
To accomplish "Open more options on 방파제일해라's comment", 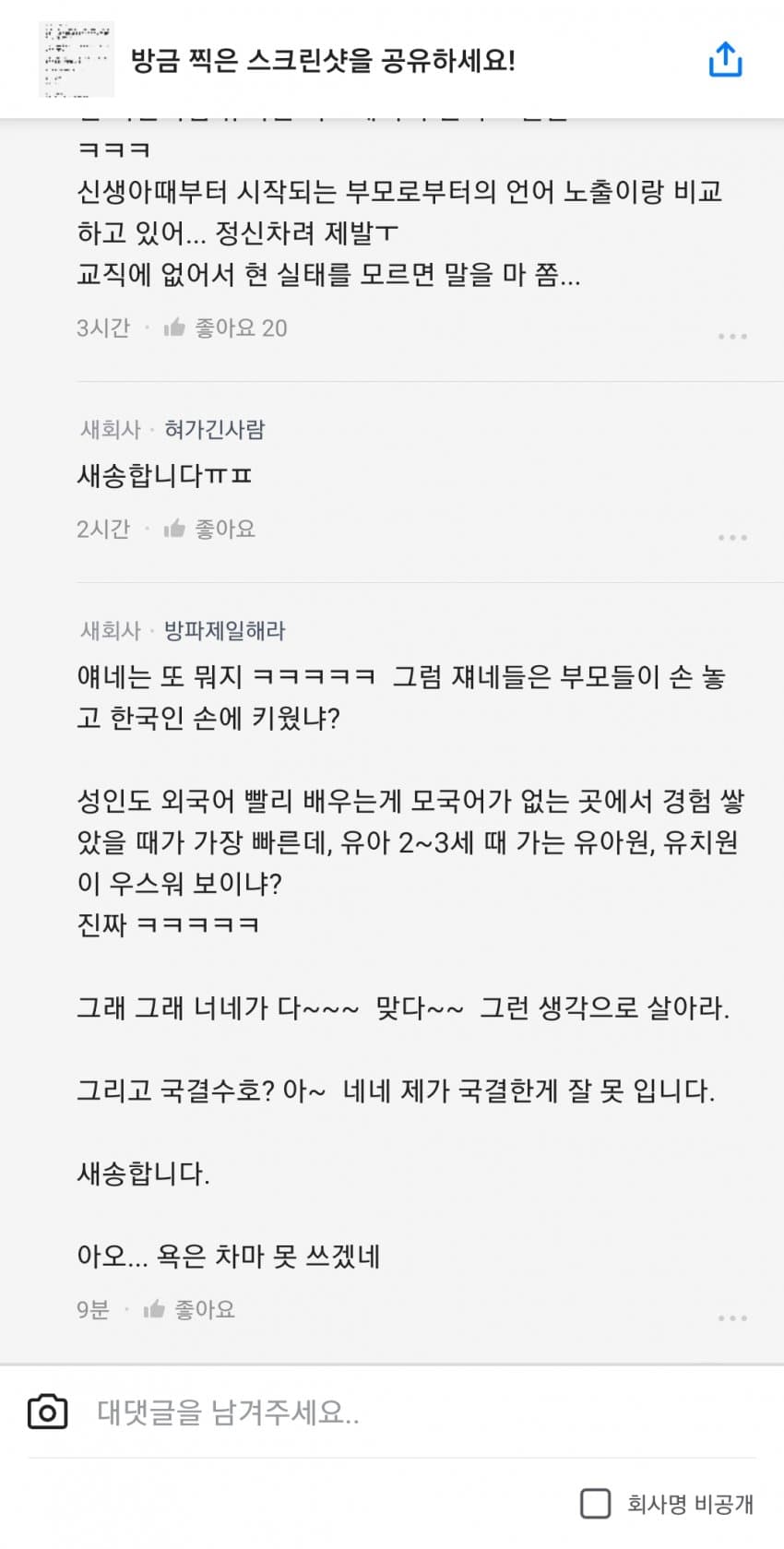I will [732, 1317].
